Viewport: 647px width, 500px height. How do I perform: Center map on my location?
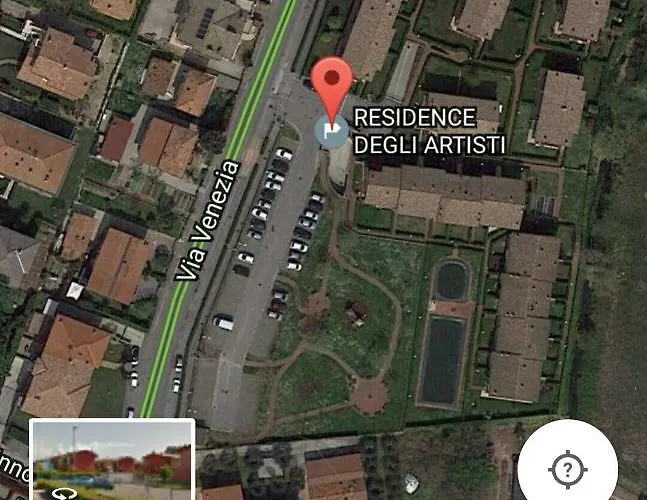[567, 467]
